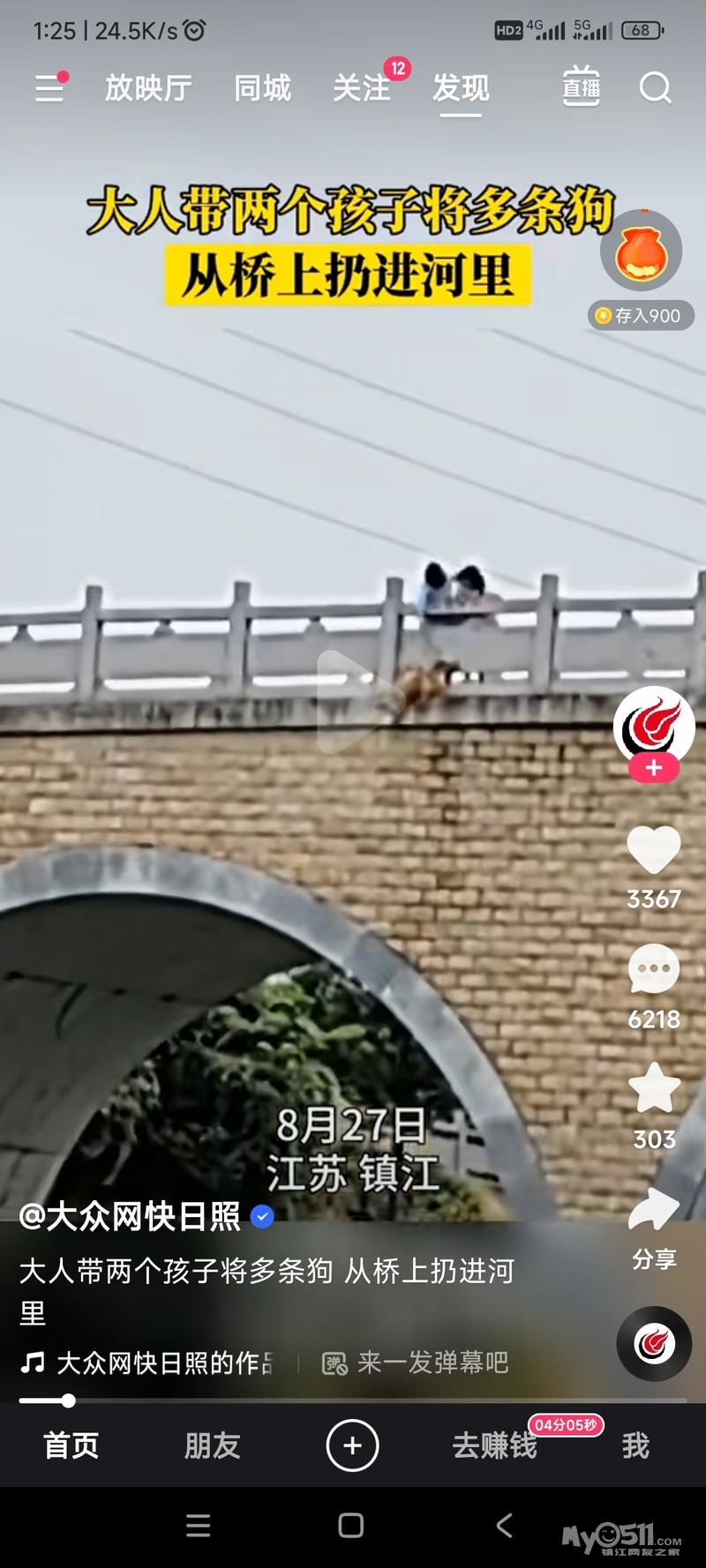Image resolution: width=706 pixels, height=1568 pixels.
Task: Go to the 朋友 tab
Action: pos(212,1445)
